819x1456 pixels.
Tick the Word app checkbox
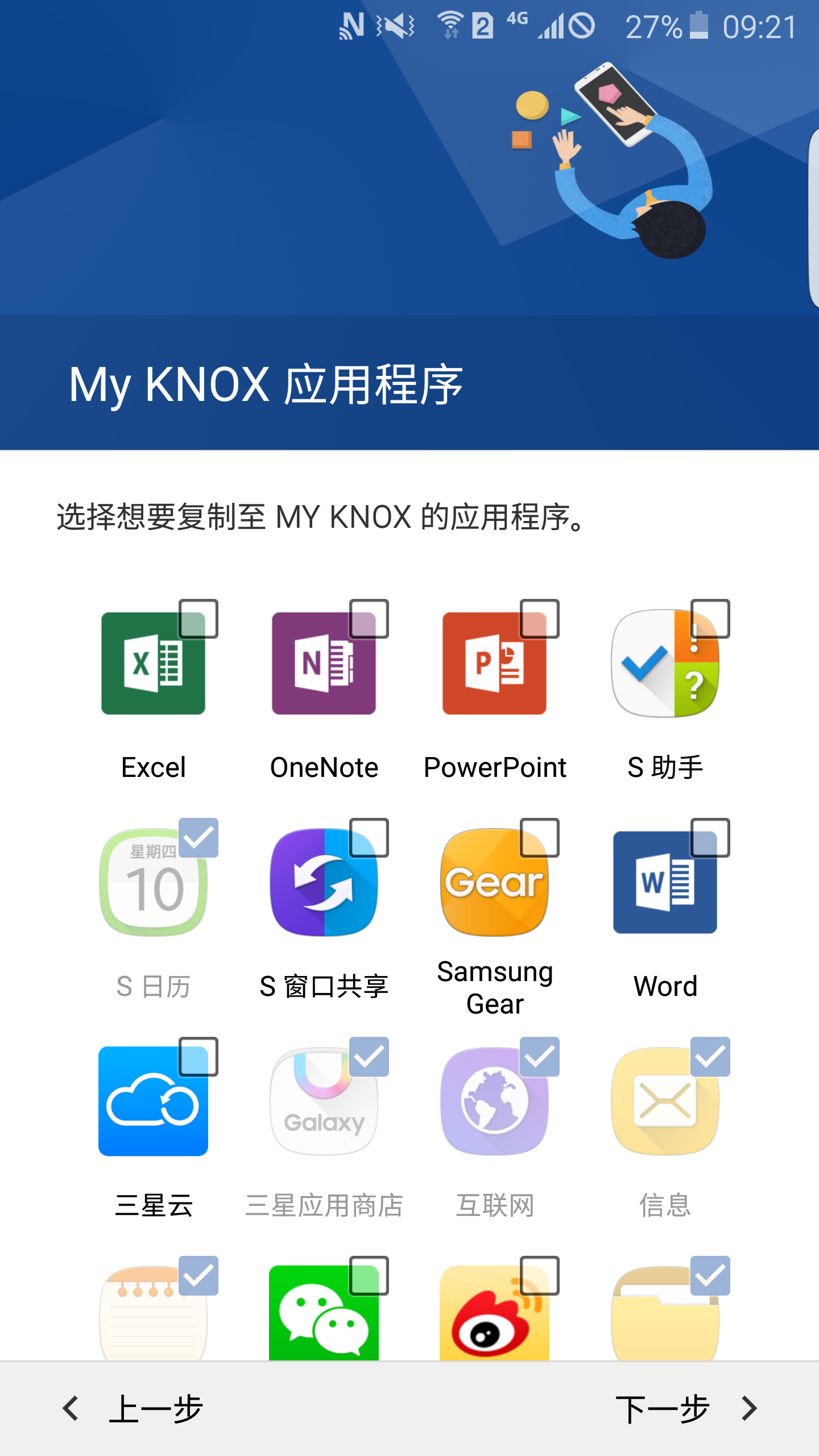[710, 838]
